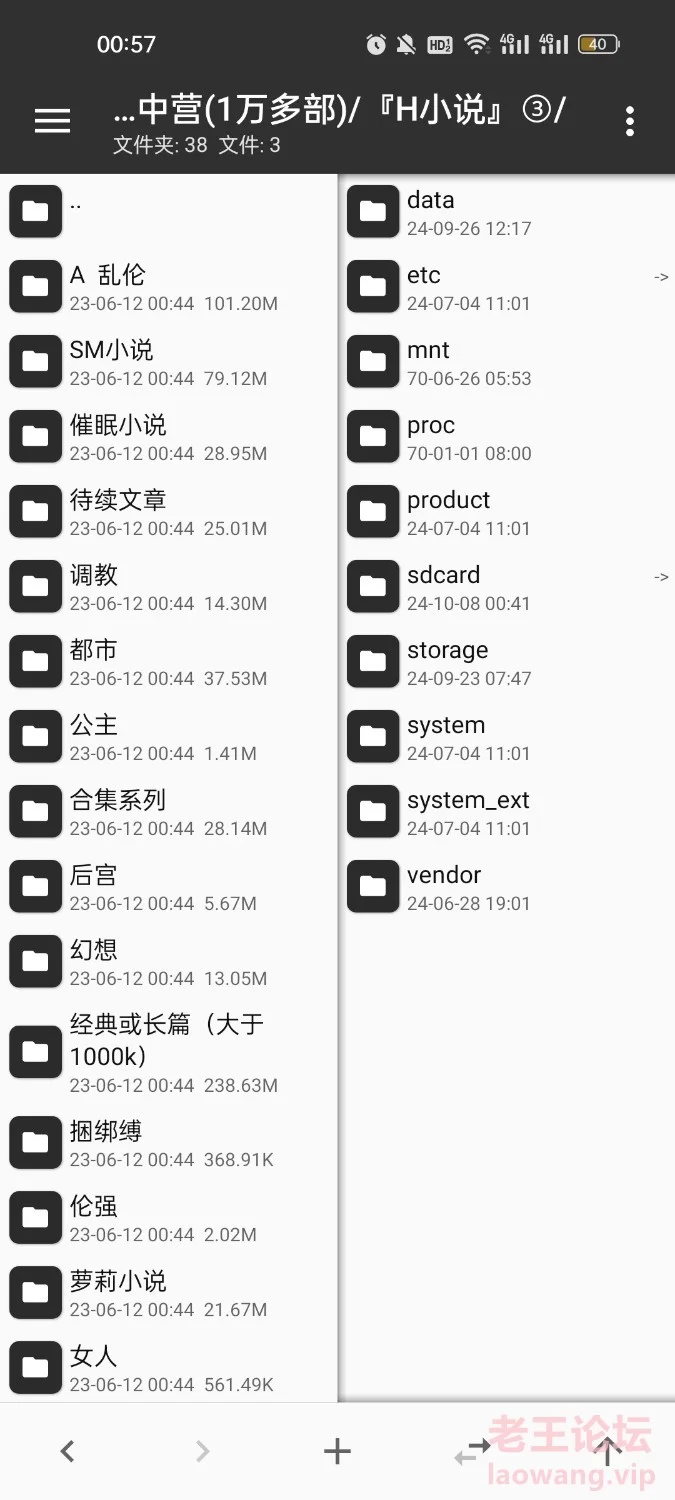Tap the up arrow in bottom toolbar

(607, 1451)
